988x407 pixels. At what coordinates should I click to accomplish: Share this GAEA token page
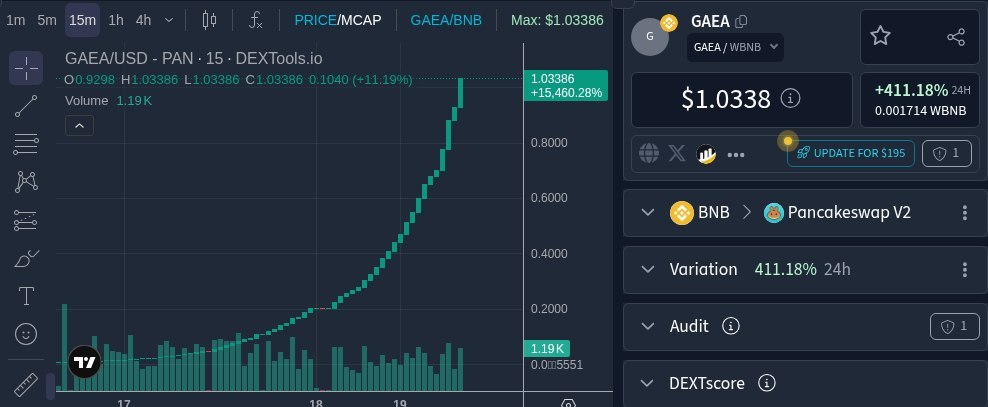point(956,37)
